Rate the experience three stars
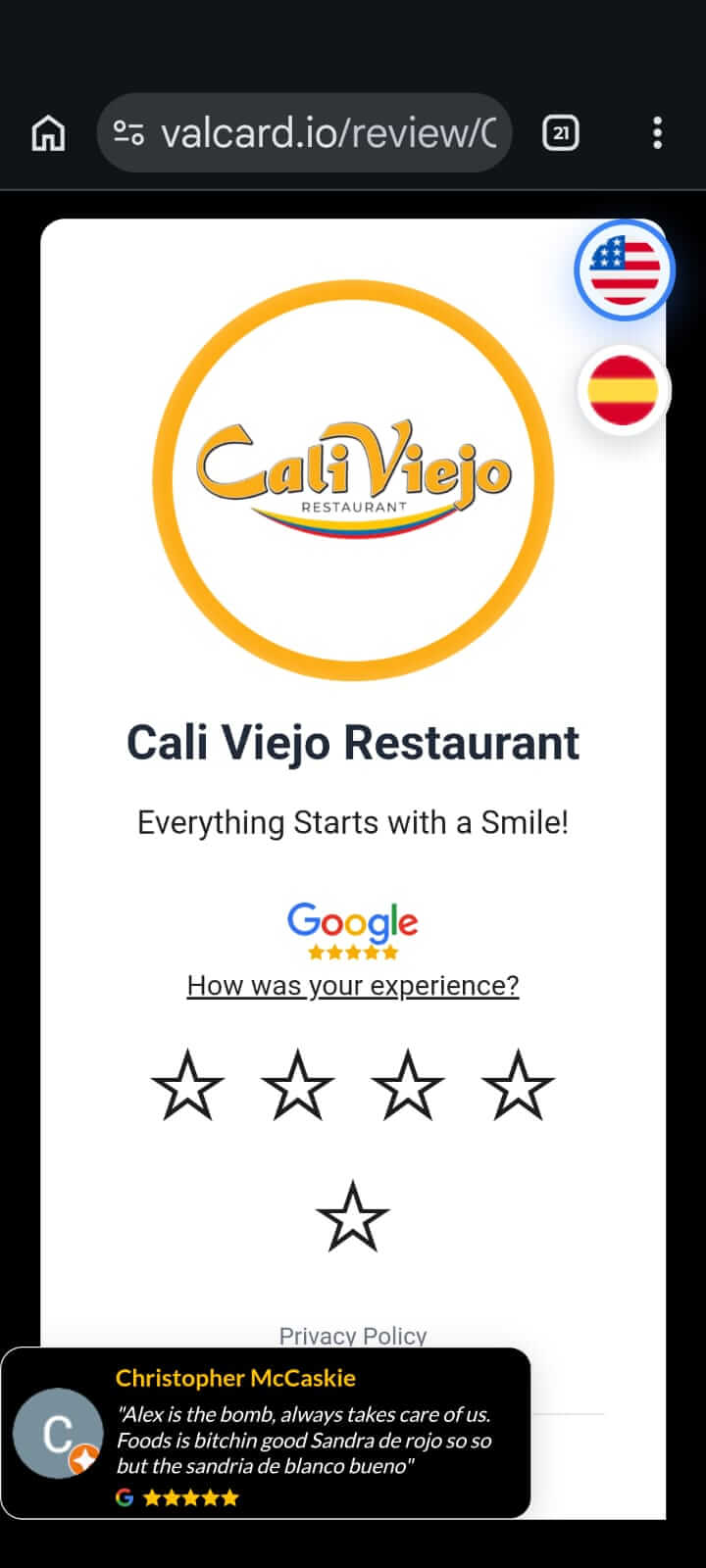The image size is (706, 1568). click(x=408, y=1085)
